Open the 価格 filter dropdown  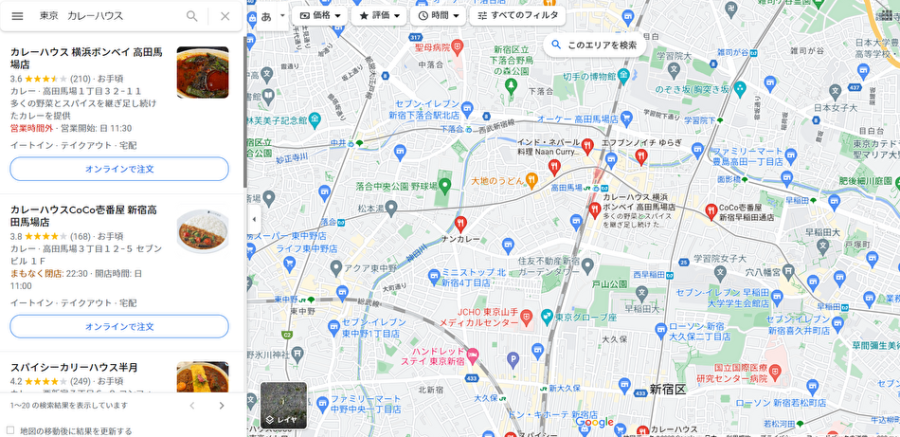pos(320,16)
